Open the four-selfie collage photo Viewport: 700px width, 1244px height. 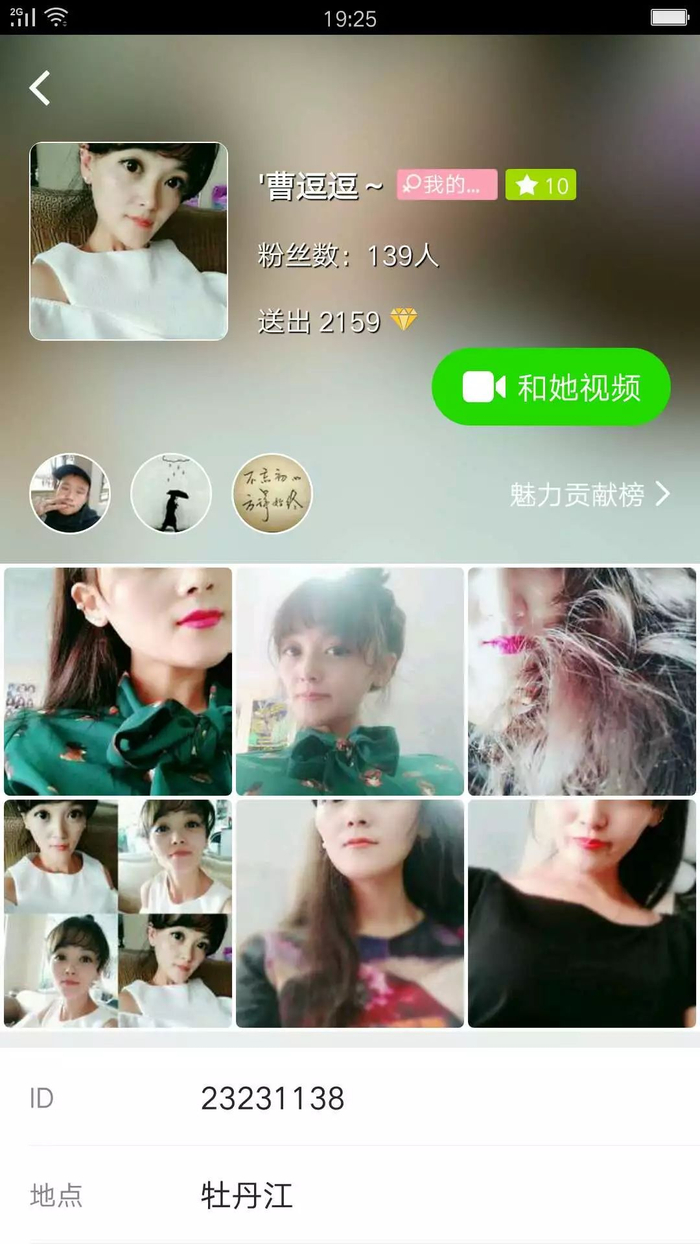[118, 913]
